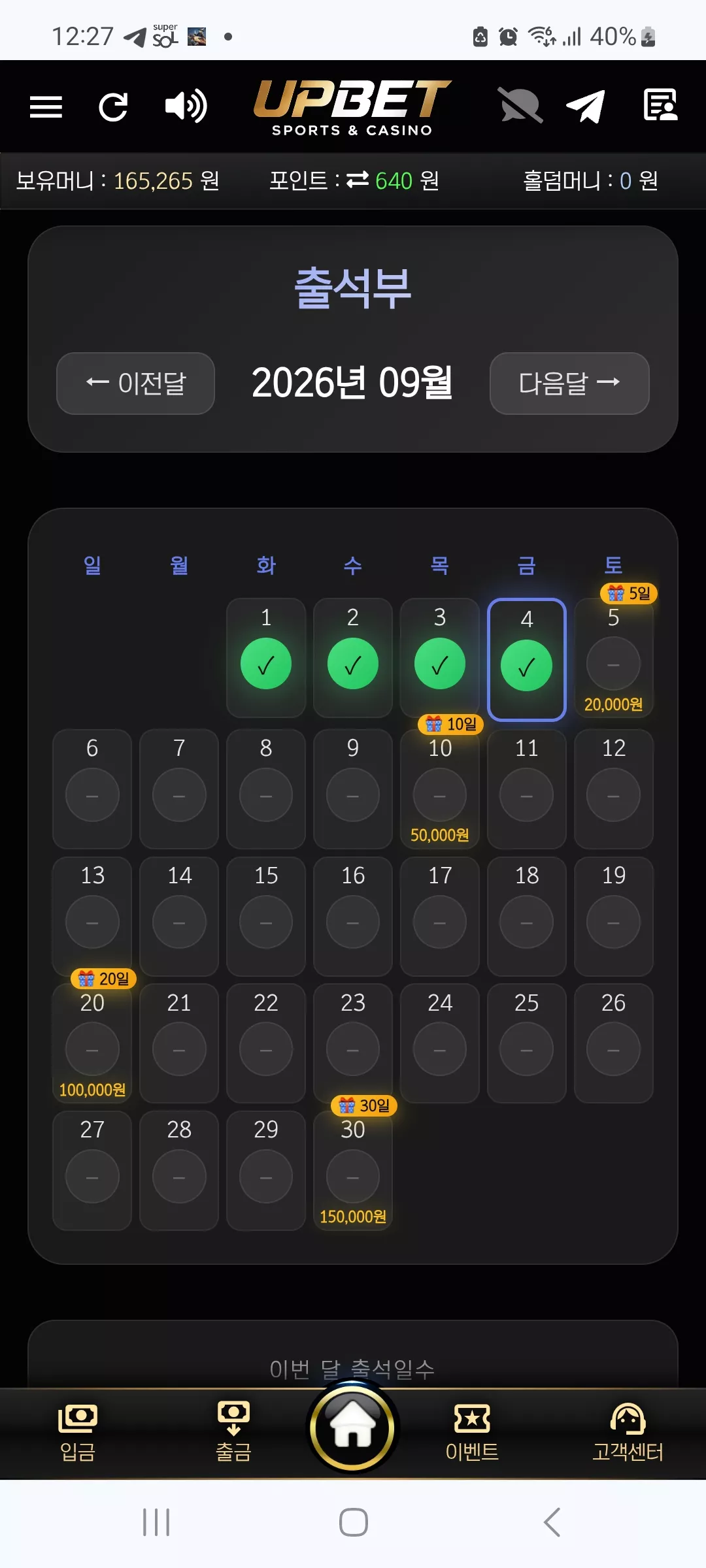Go to previous month with 이전달
The image size is (706, 1568).
136,384
